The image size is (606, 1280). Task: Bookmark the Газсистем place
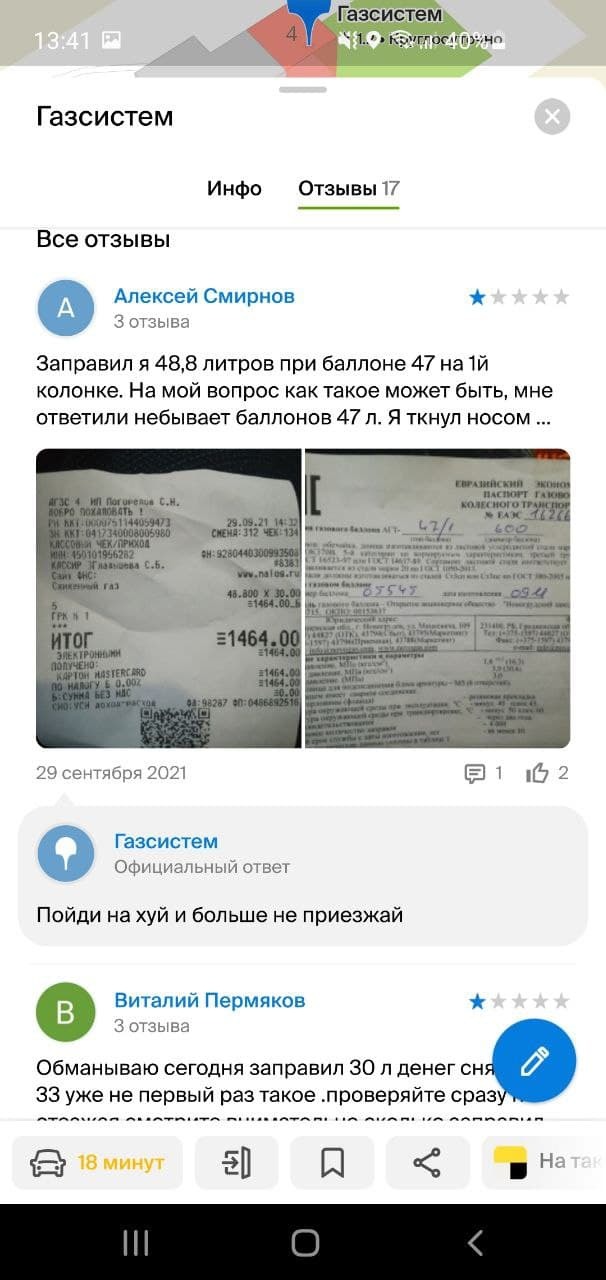click(x=332, y=1162)
